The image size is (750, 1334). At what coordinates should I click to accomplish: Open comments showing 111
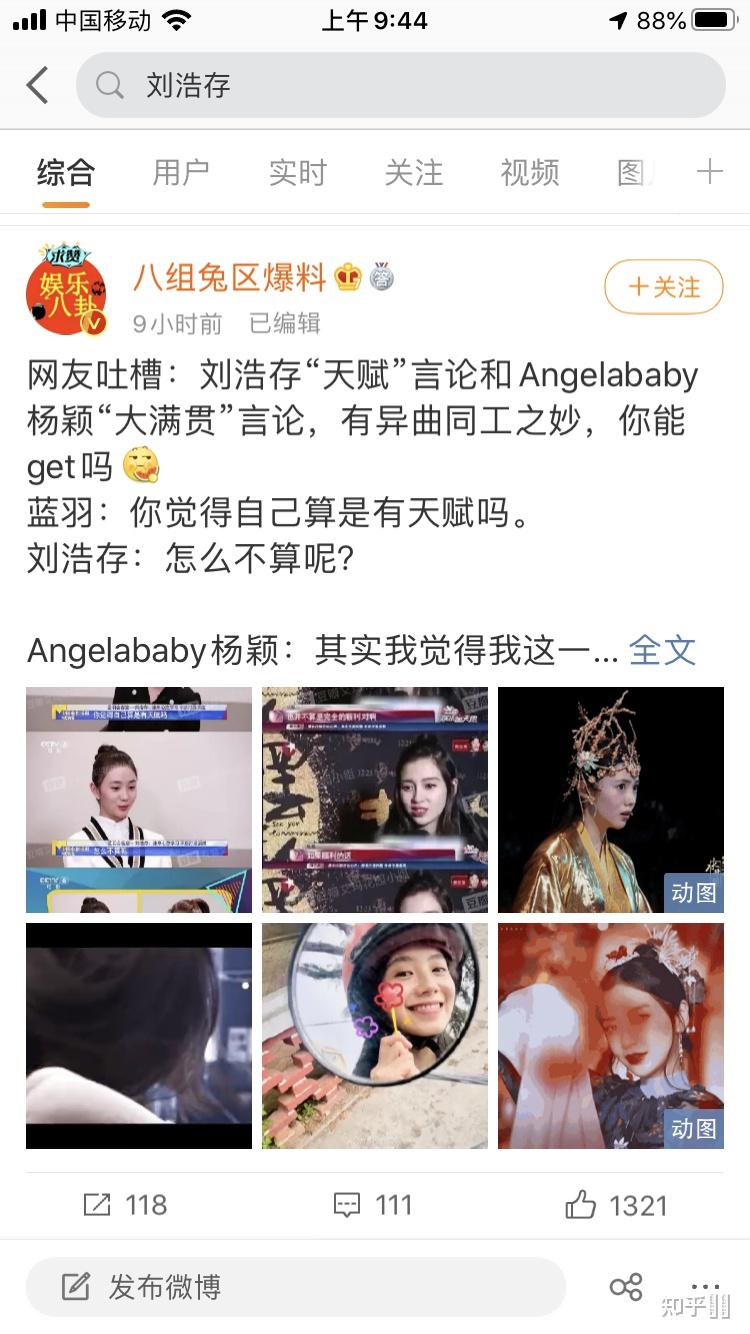click(373, 1205)
